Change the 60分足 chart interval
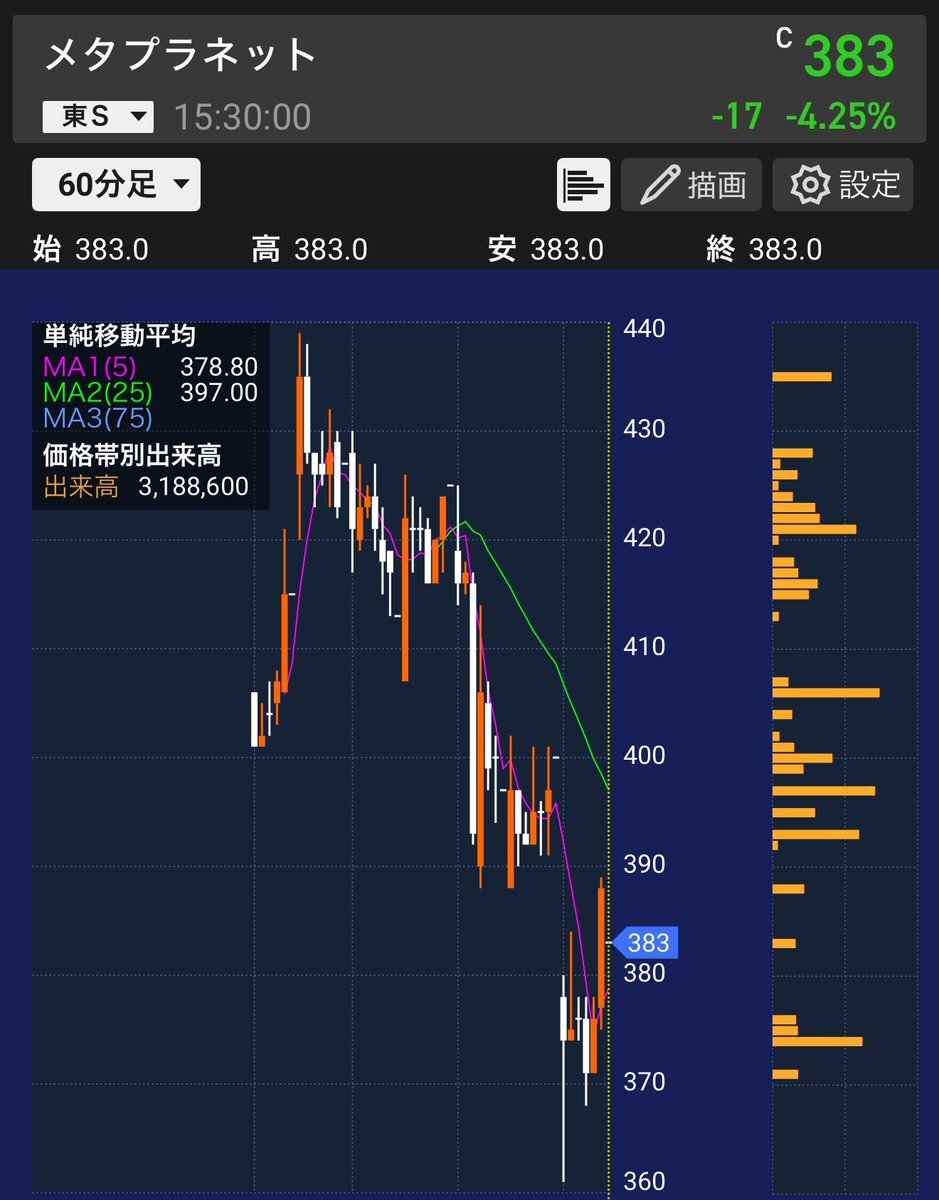939x1200 pixels. click(x=116, y=184)
